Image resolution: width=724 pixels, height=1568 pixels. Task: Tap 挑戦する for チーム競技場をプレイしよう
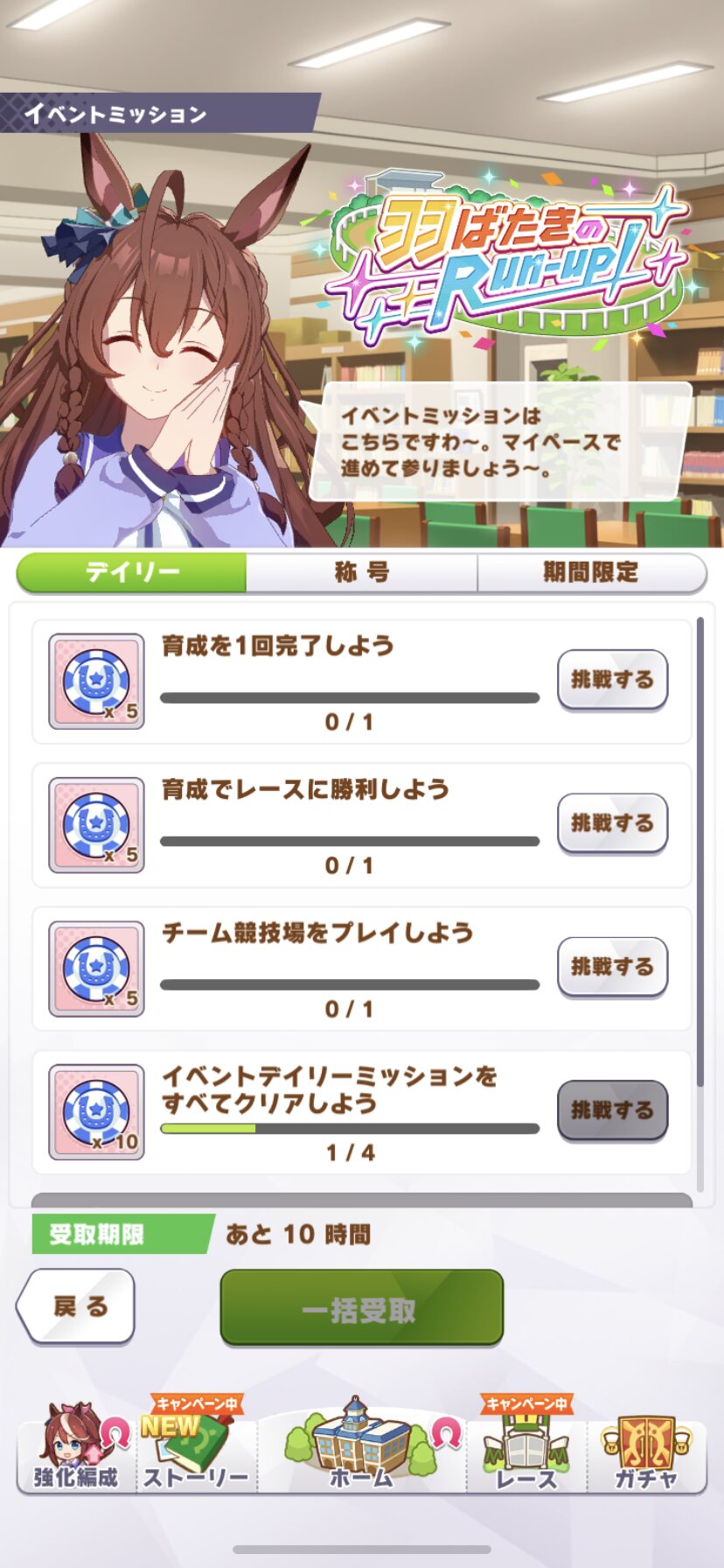[x=612, y=966]
